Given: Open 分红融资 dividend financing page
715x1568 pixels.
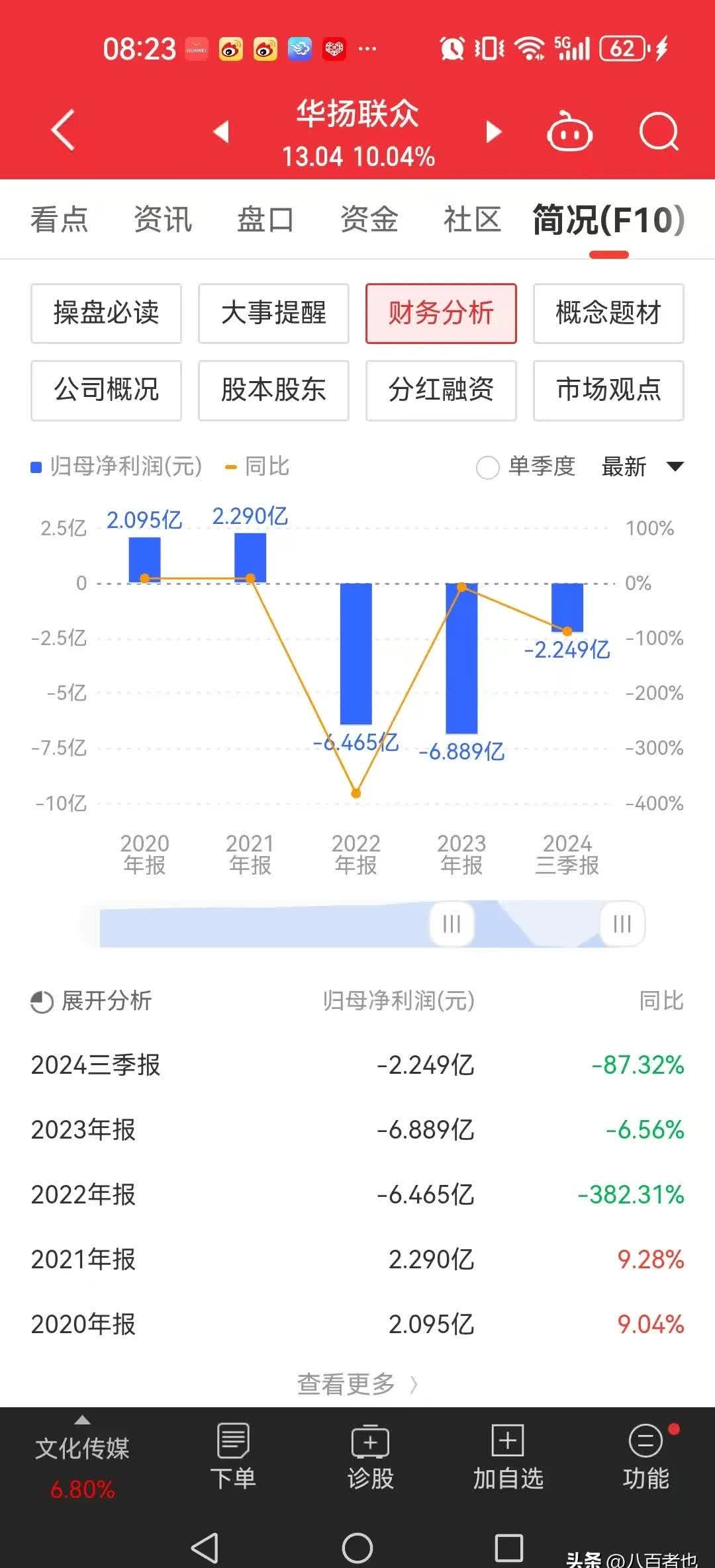Looking at the screenshot, I should (441, 390).
